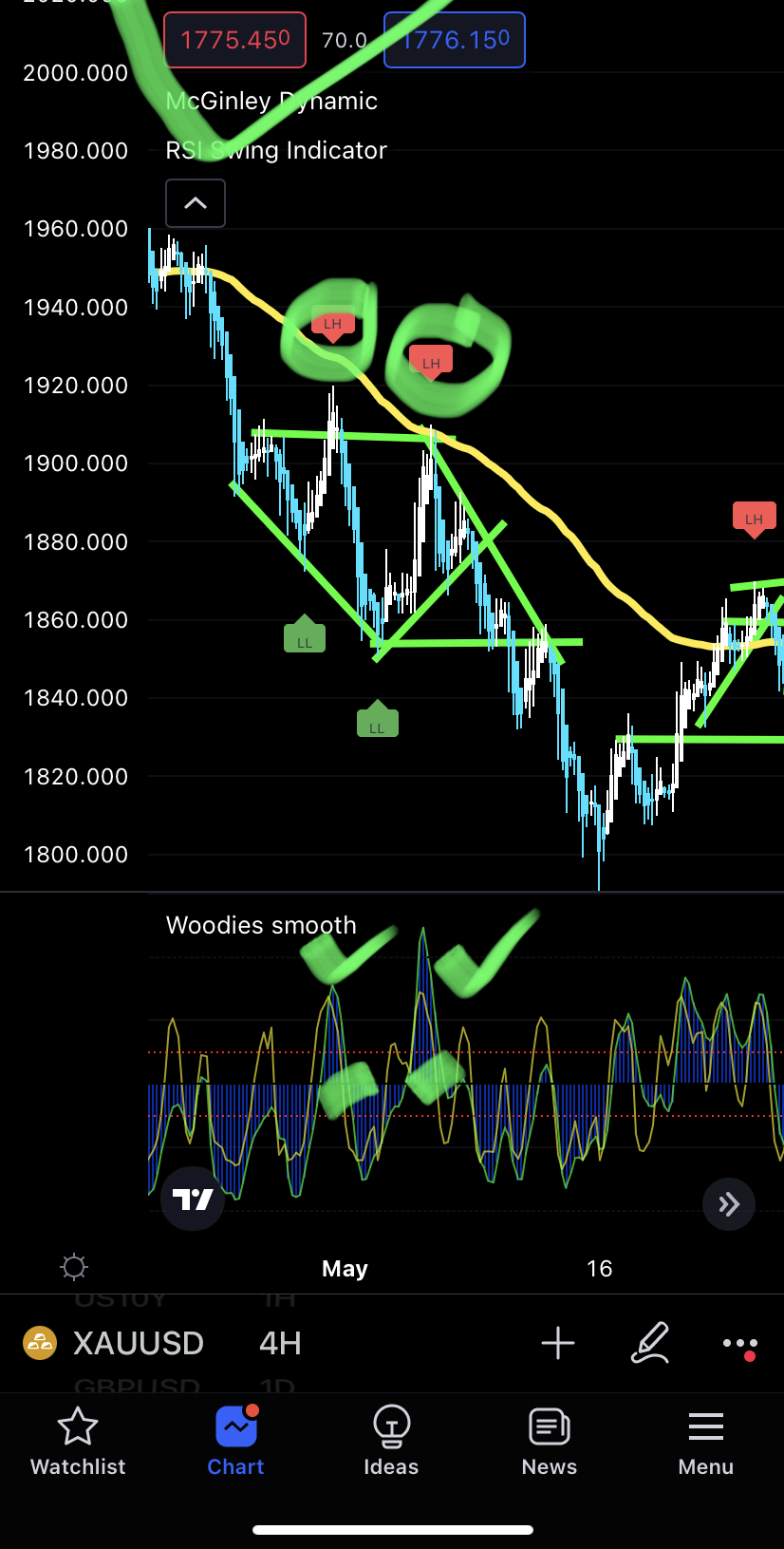This screenshot has width=784, height=1549.
Task: Collapse the indicator legend with the up chevron
Action: 196,203
